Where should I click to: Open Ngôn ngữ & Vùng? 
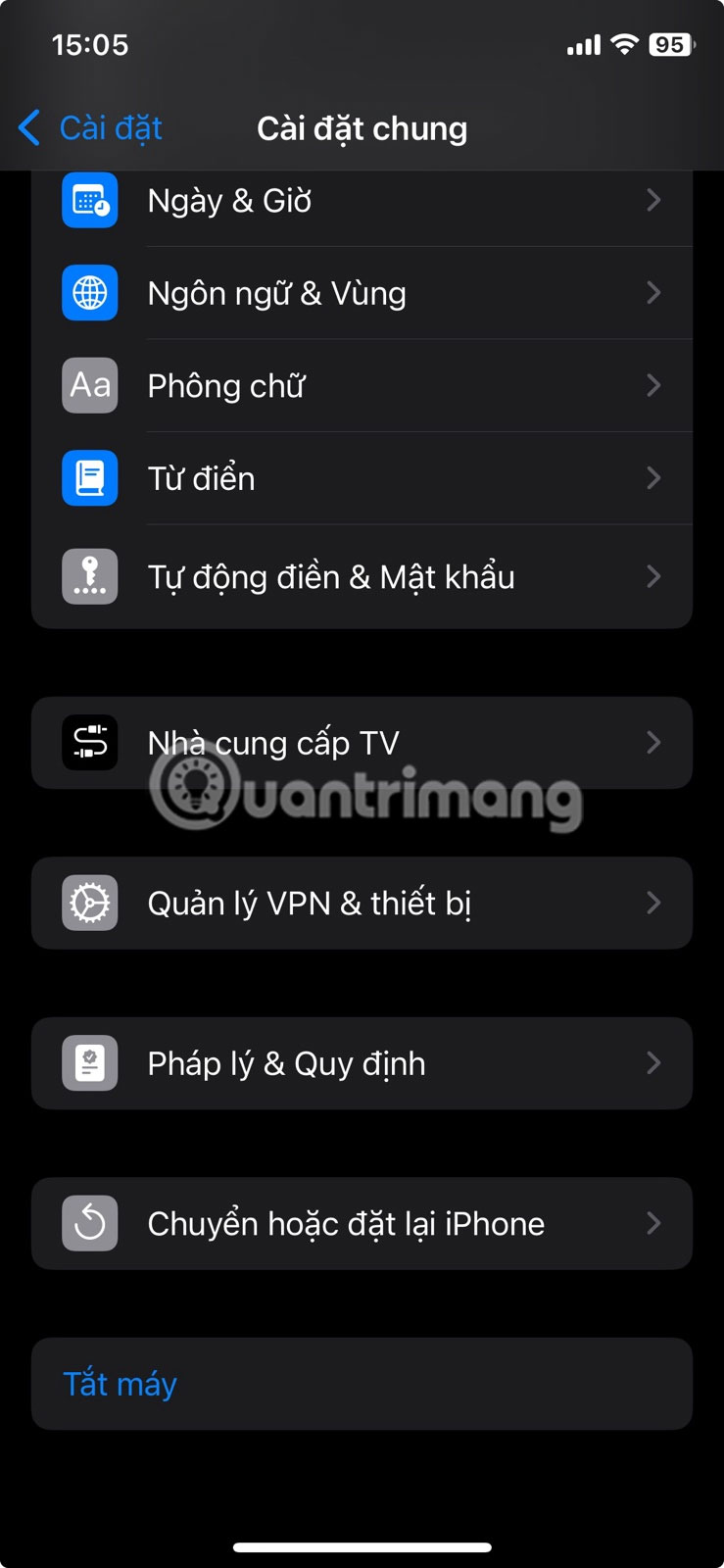coord(362,293)
